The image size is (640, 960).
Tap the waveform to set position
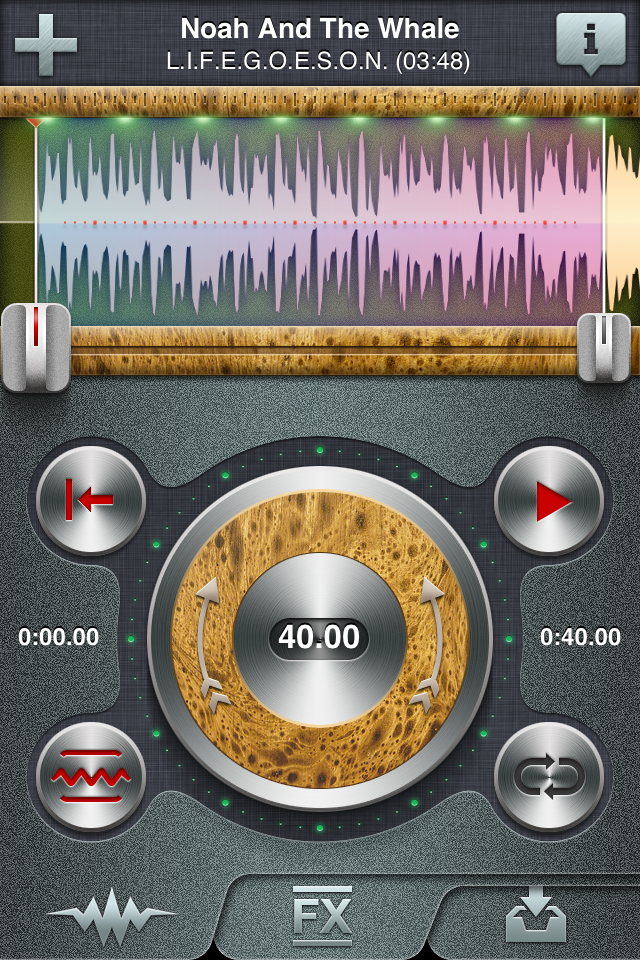[320, 222]
